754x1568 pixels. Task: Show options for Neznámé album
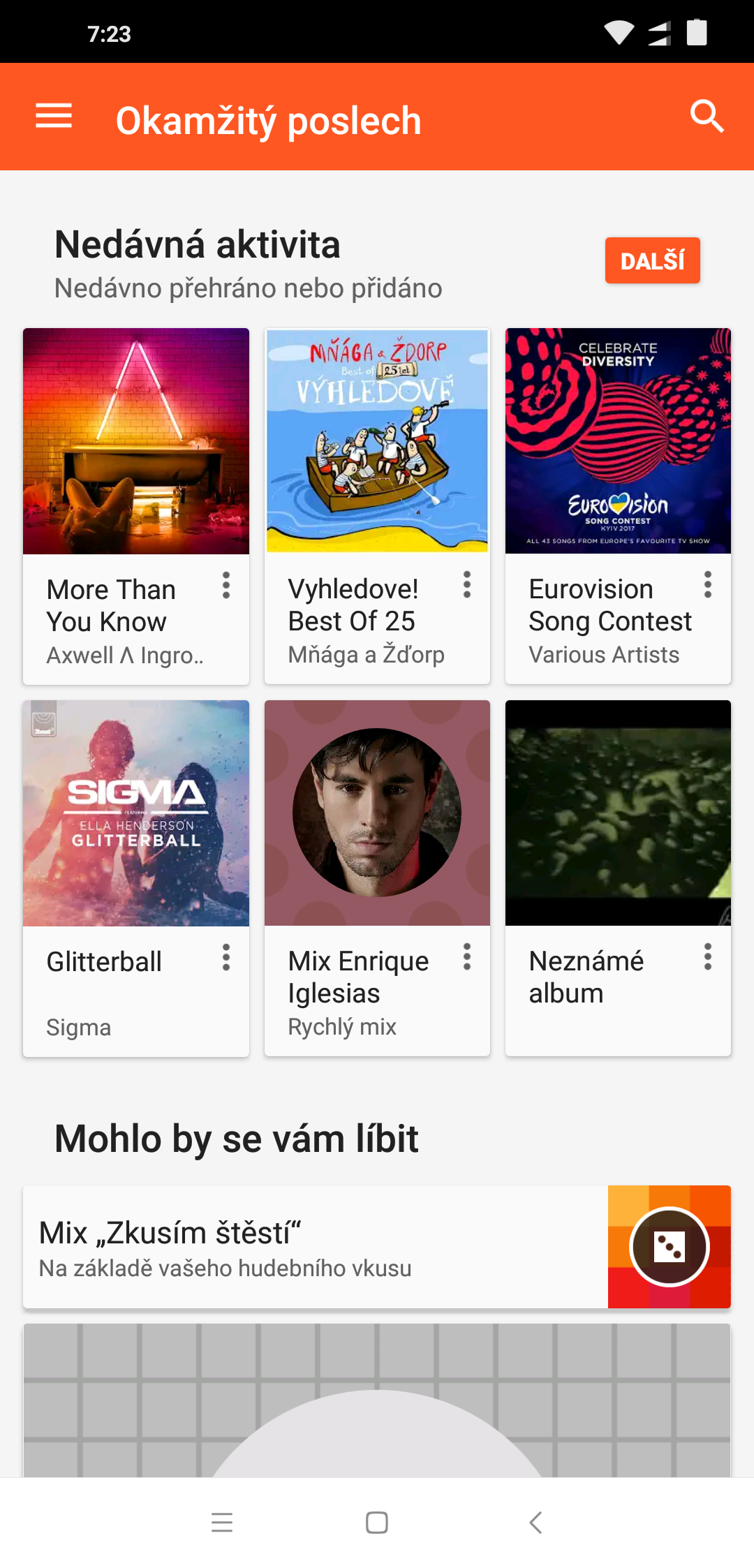click(708, 956)
